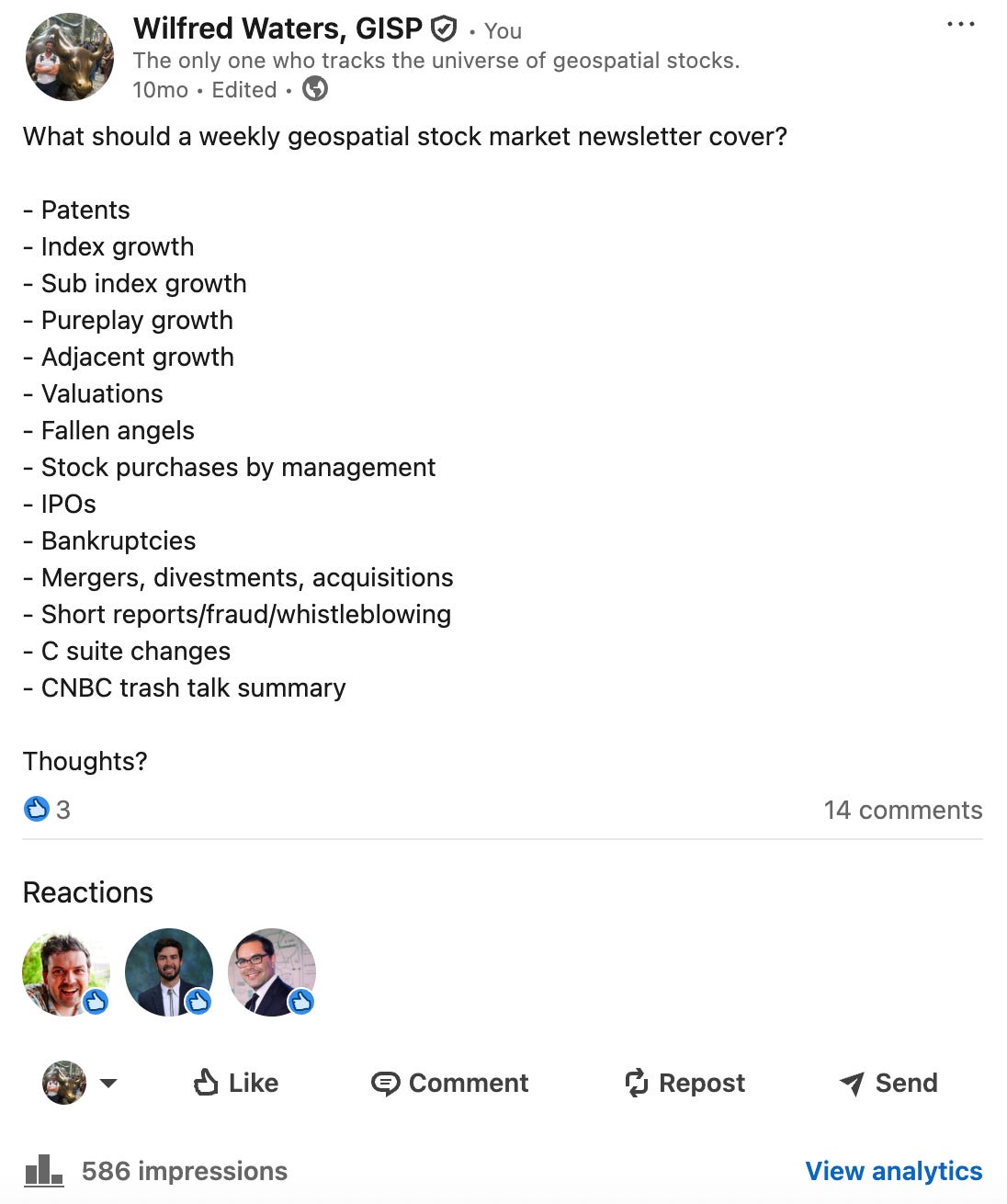Open the 14 comments link
Screen dimensions: 1007x1204
click(x=902, y=810)
